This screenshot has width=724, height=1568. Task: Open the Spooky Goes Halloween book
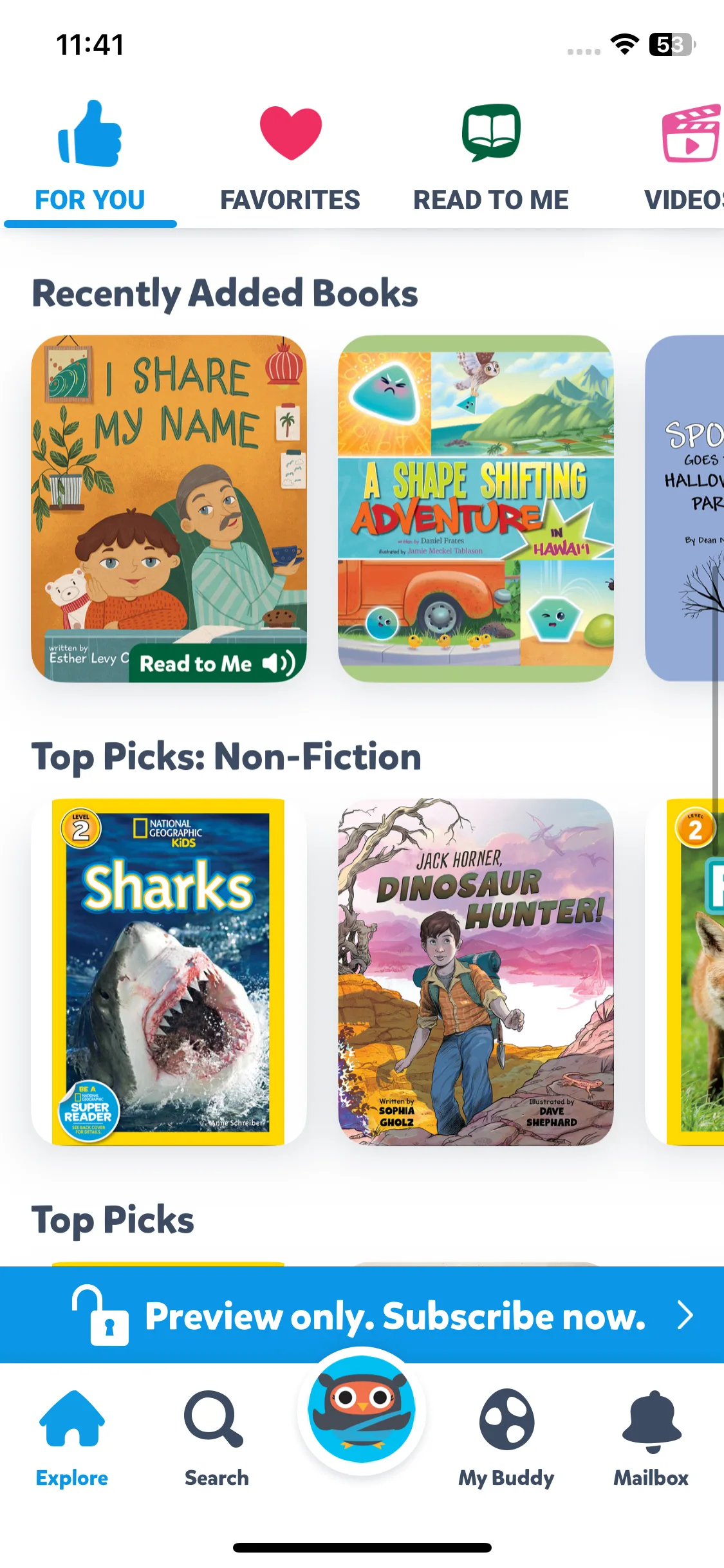(x=685, y=509)
